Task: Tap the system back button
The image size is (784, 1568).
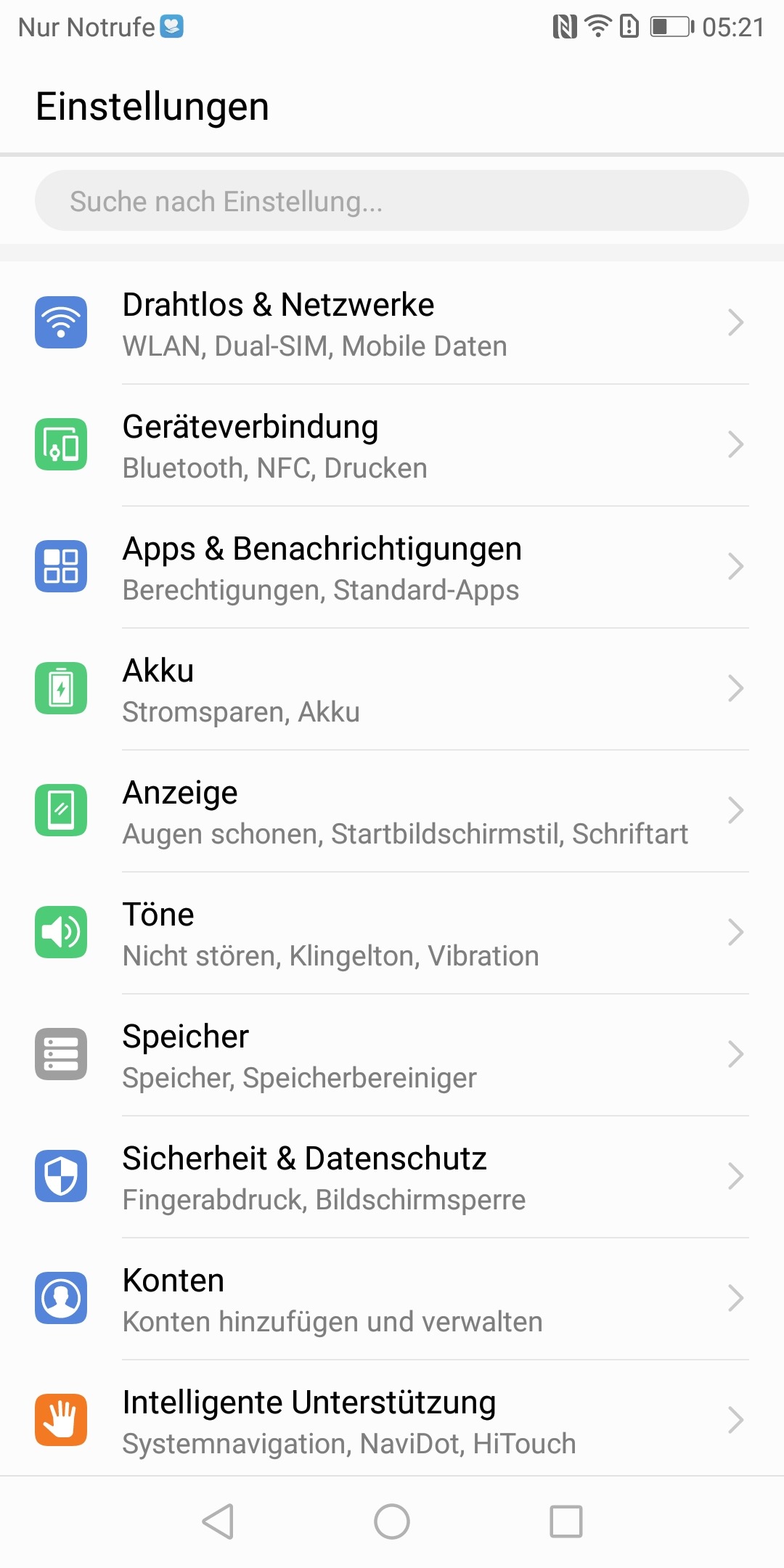Action: (218, 1522)
